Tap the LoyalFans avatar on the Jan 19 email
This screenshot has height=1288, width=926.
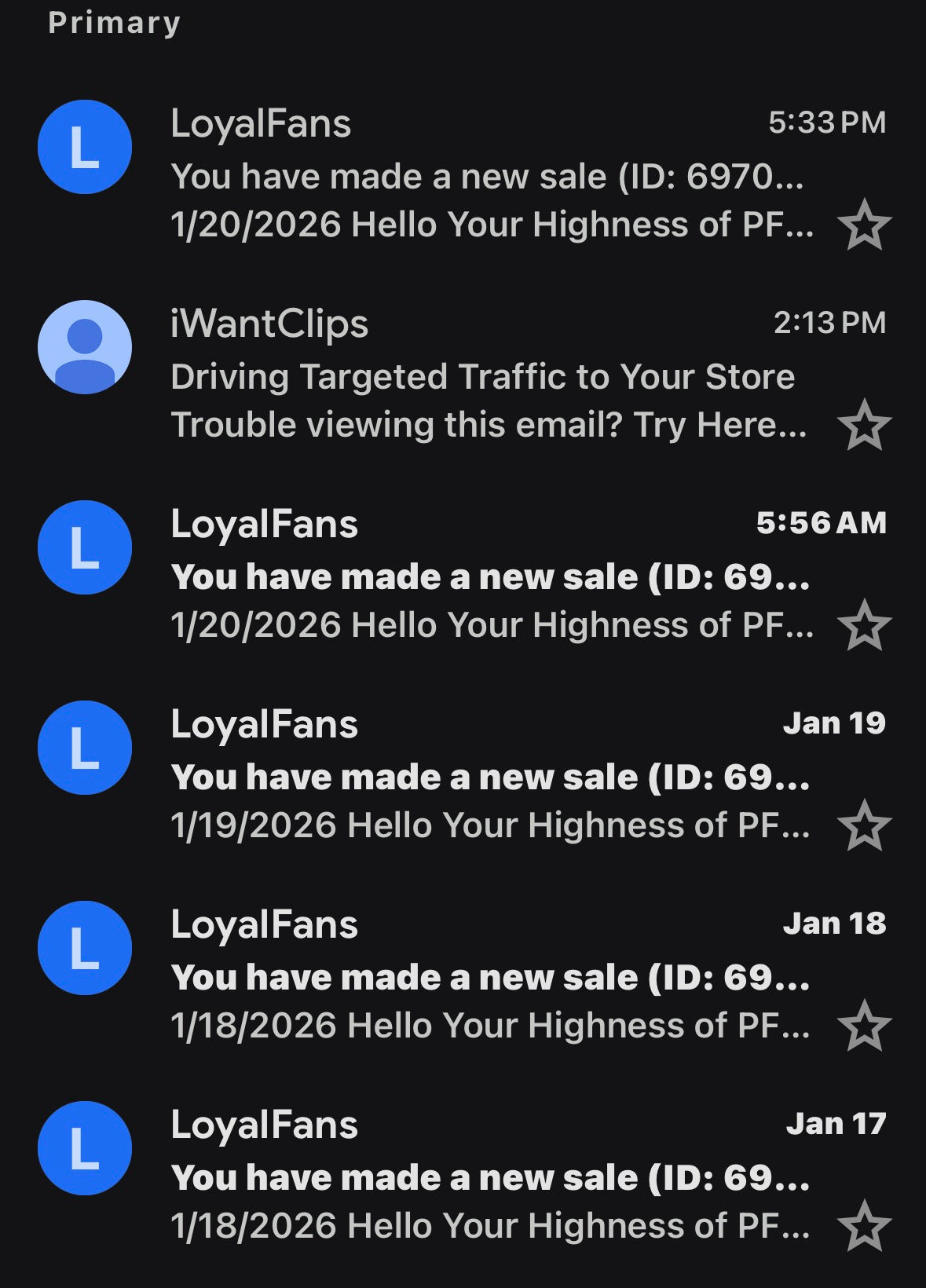tap(84, 748)
